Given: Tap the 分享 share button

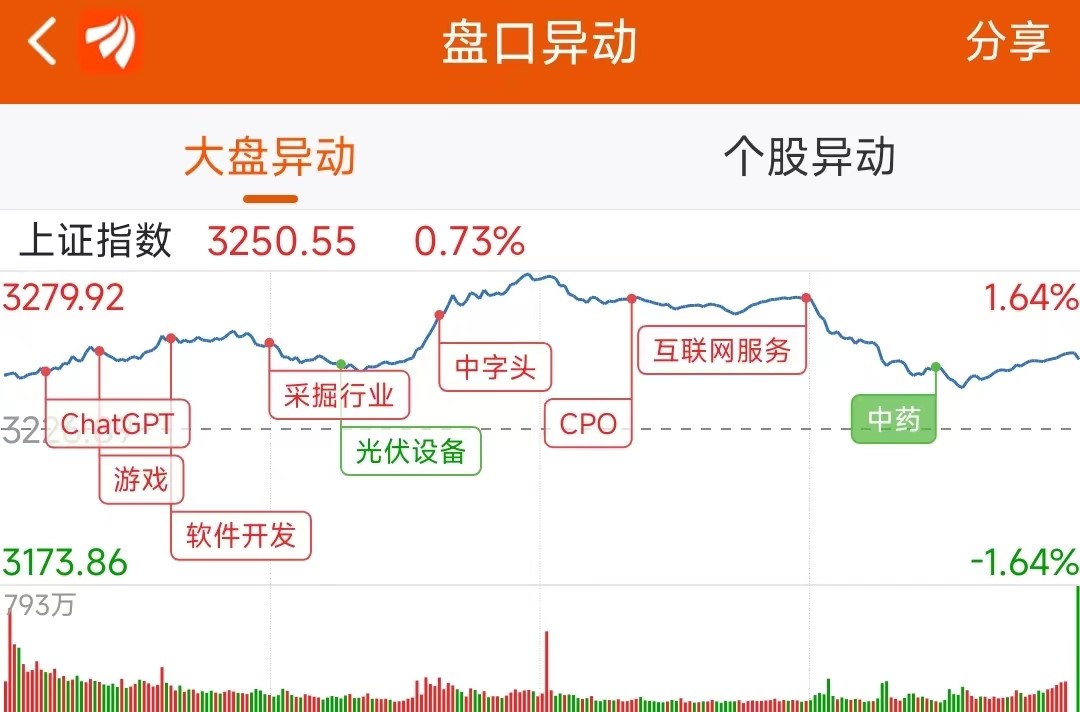Looking at the screenshot, I should tap(1007, 42).
